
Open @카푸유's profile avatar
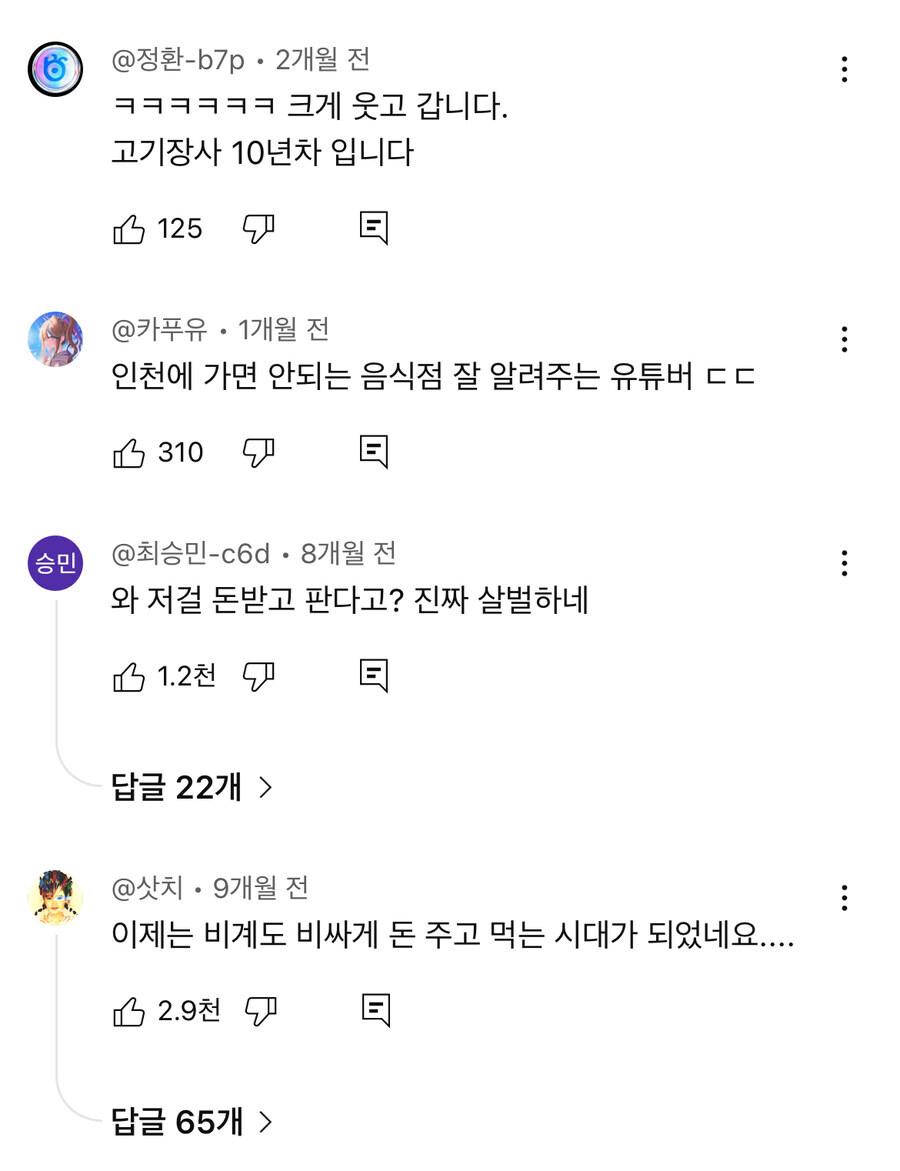54,340
